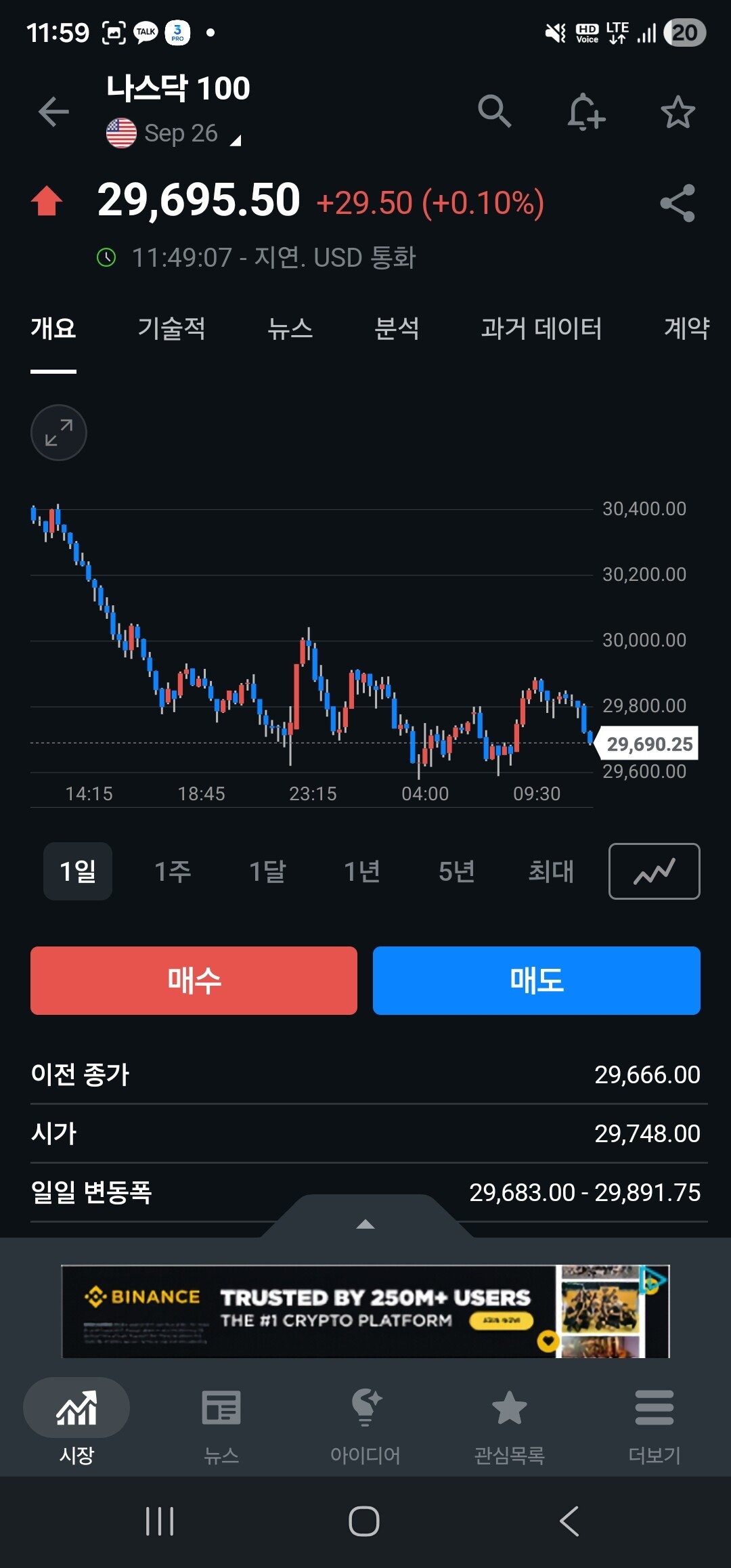Select the 1년 chart range
Viewport: 731px width, 1568px height.
pos(362,871)
